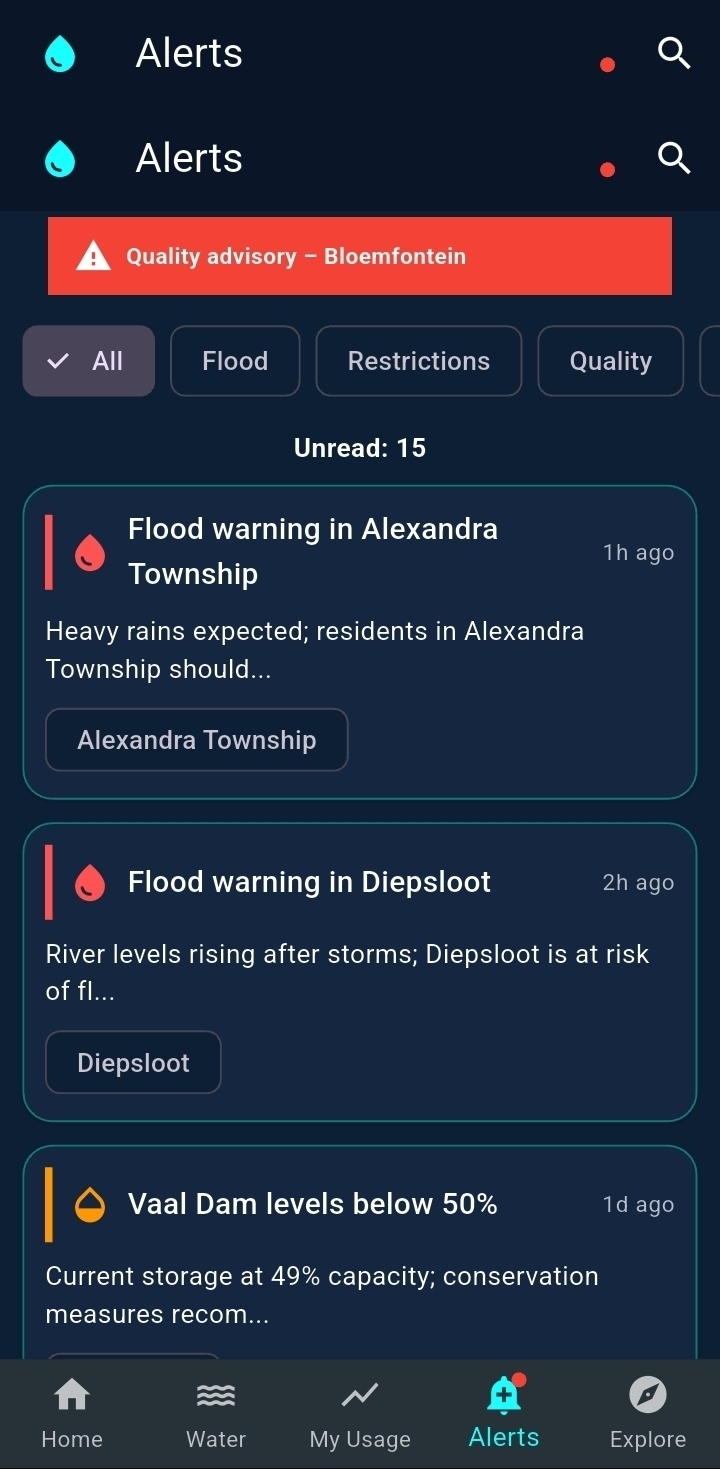Screen dimensions: 720x1469
Task: Open the Quality advisory – Bloemfontein banner
Action: (360, 256)
